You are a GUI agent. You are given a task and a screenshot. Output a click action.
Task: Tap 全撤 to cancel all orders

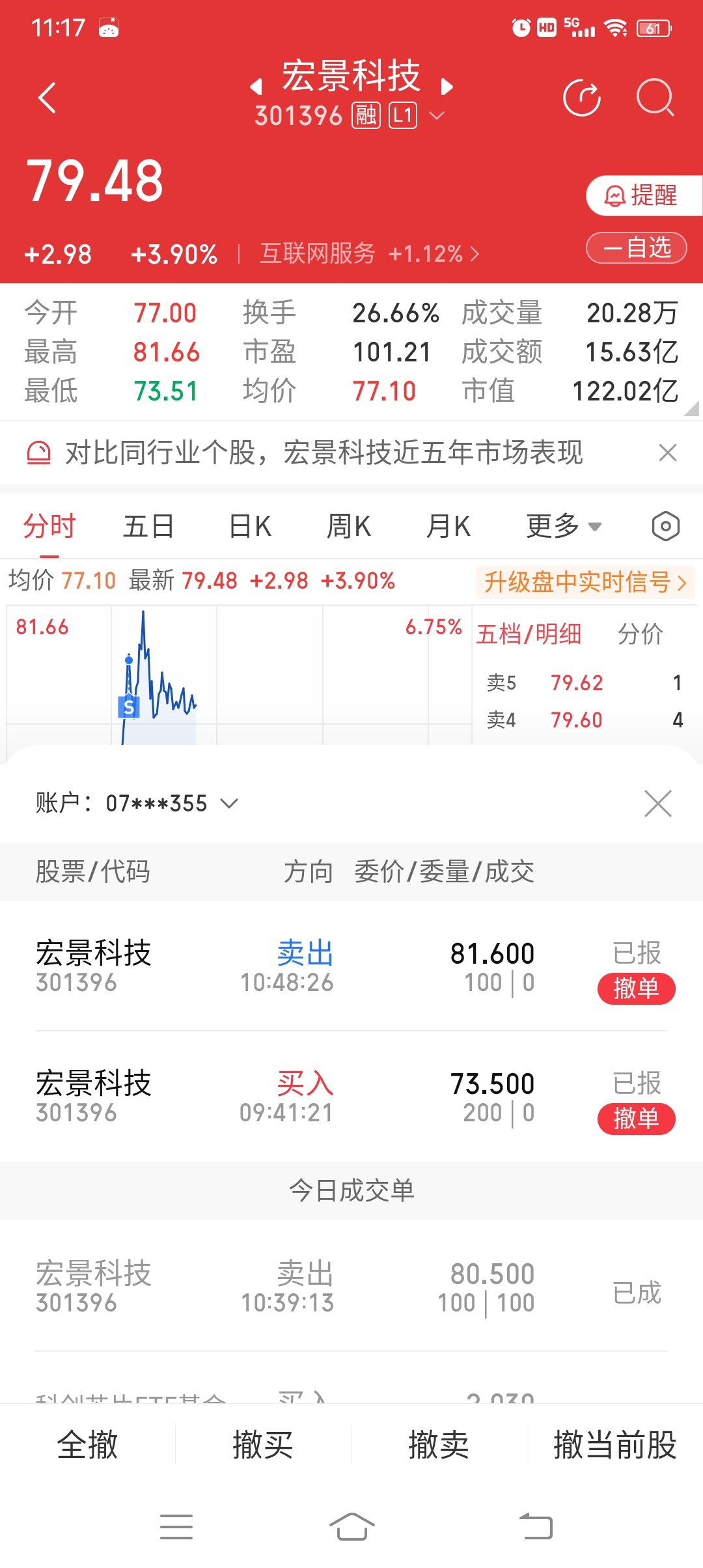click(88, 1444)
